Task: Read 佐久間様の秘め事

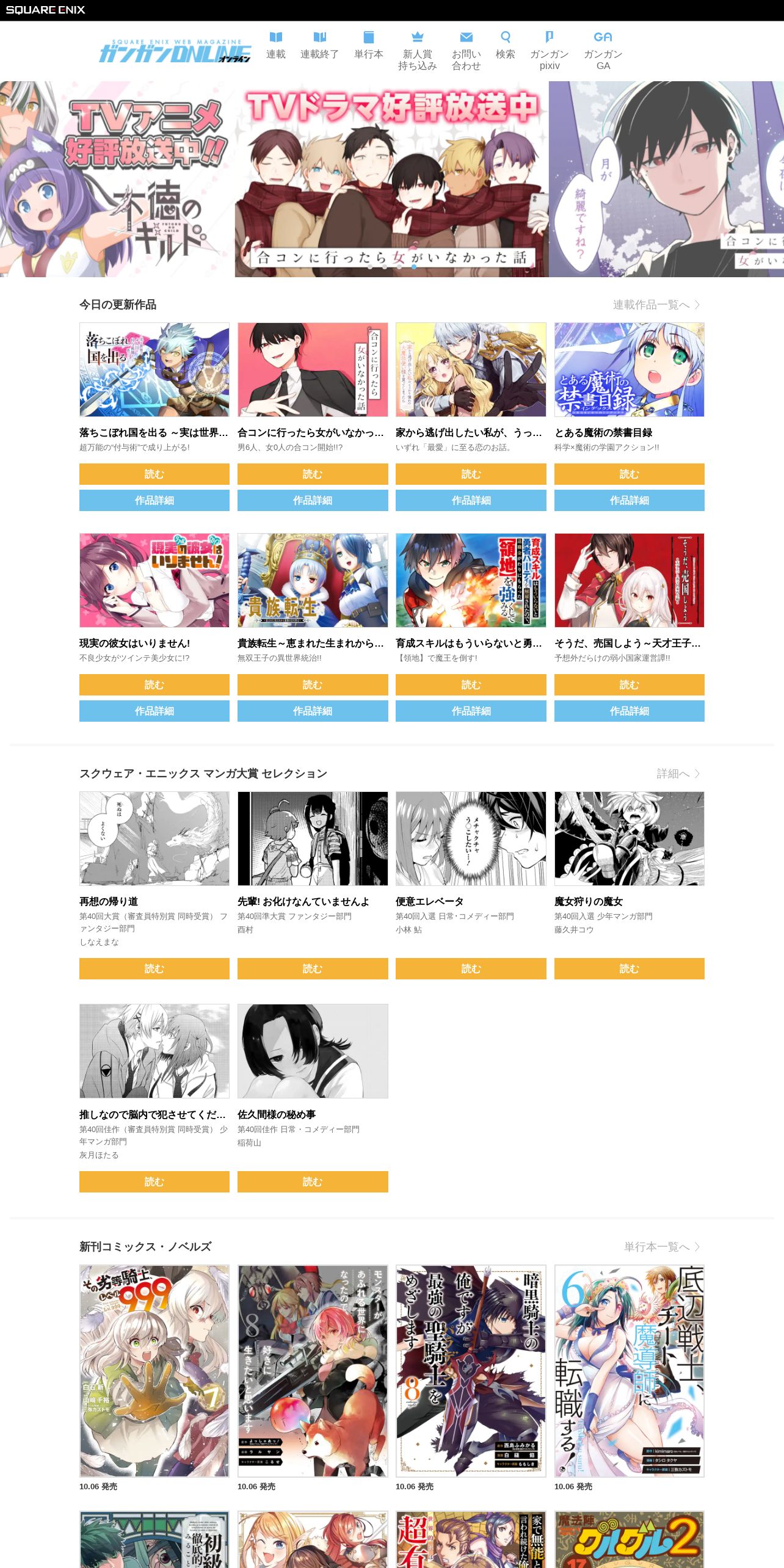Action: [313, 1181]
